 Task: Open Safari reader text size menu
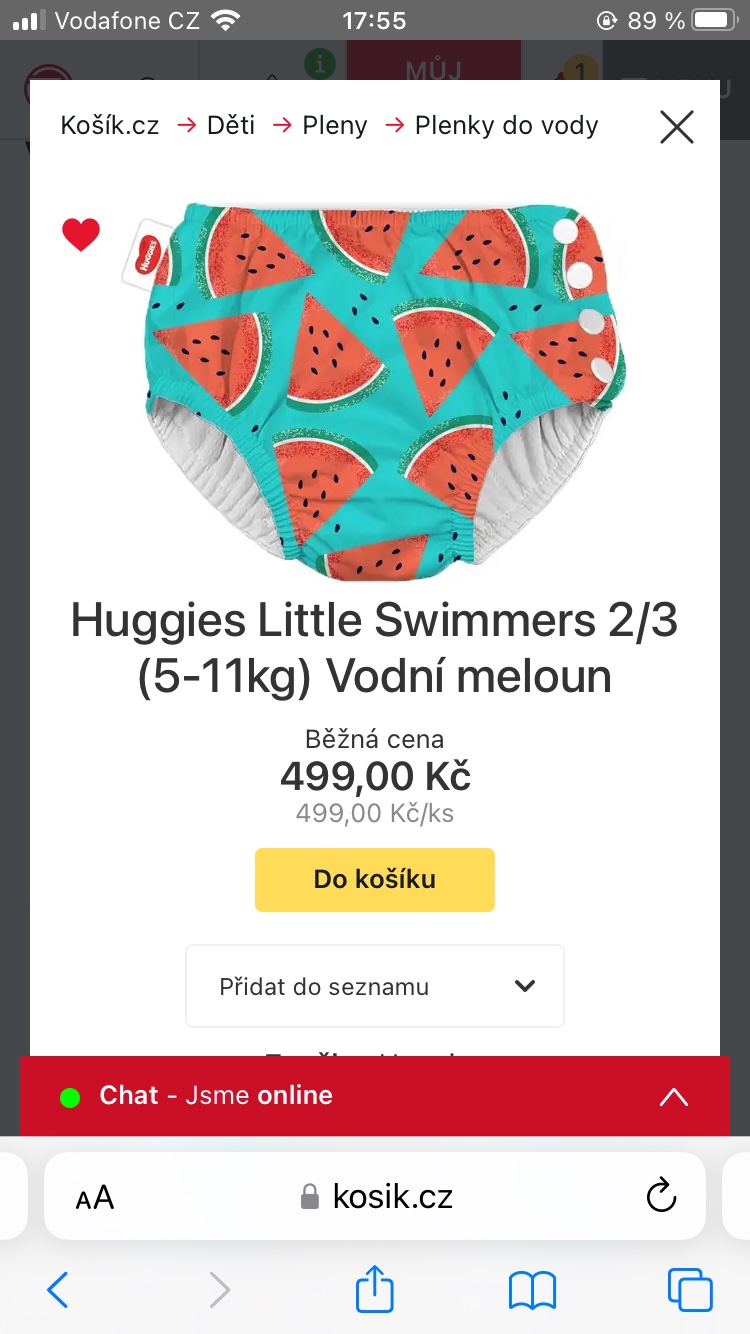click(95, 1197)
